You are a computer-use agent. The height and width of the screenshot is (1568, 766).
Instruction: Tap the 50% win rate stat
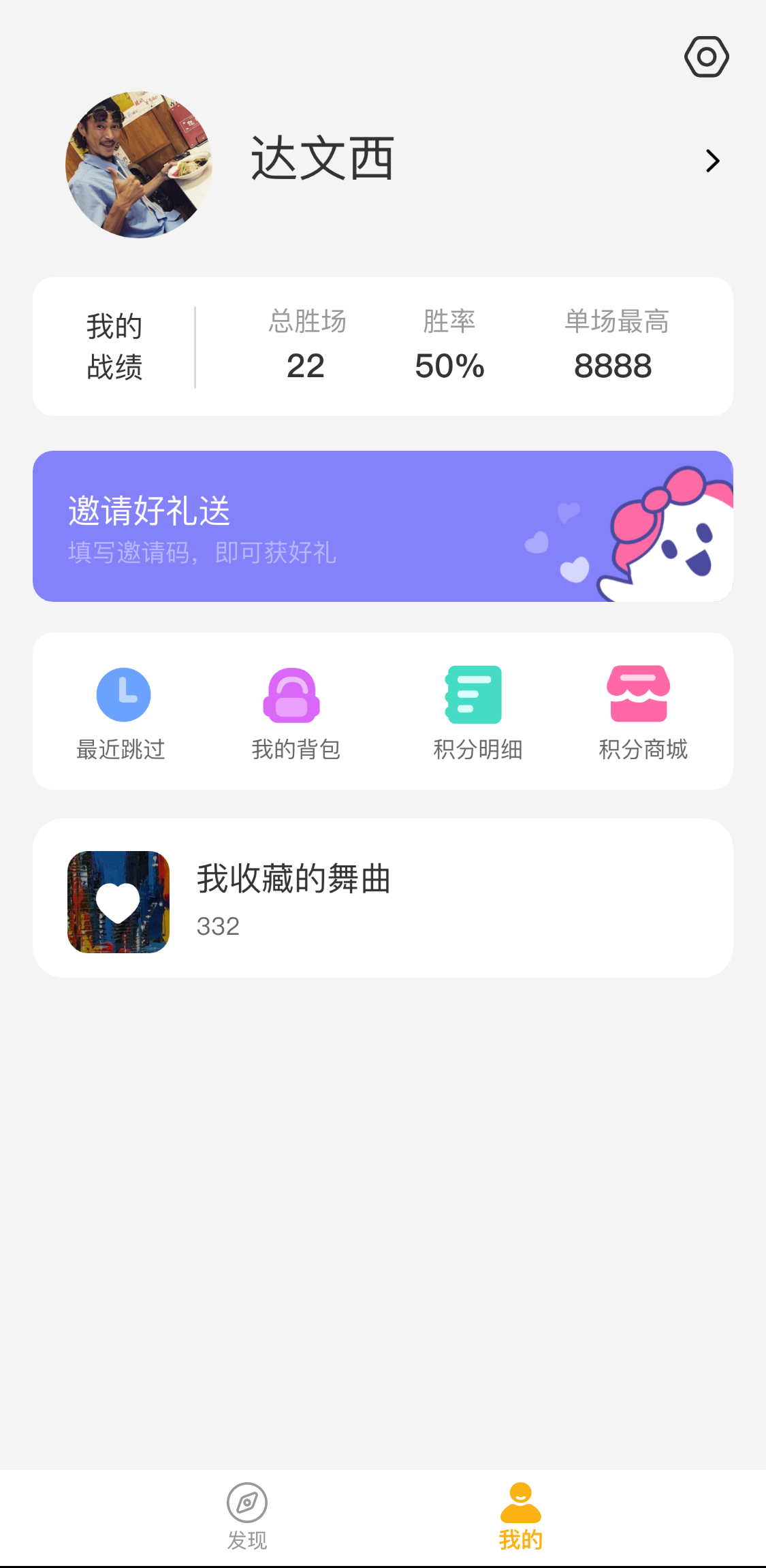pyautogui.click(x=449, y=366)
